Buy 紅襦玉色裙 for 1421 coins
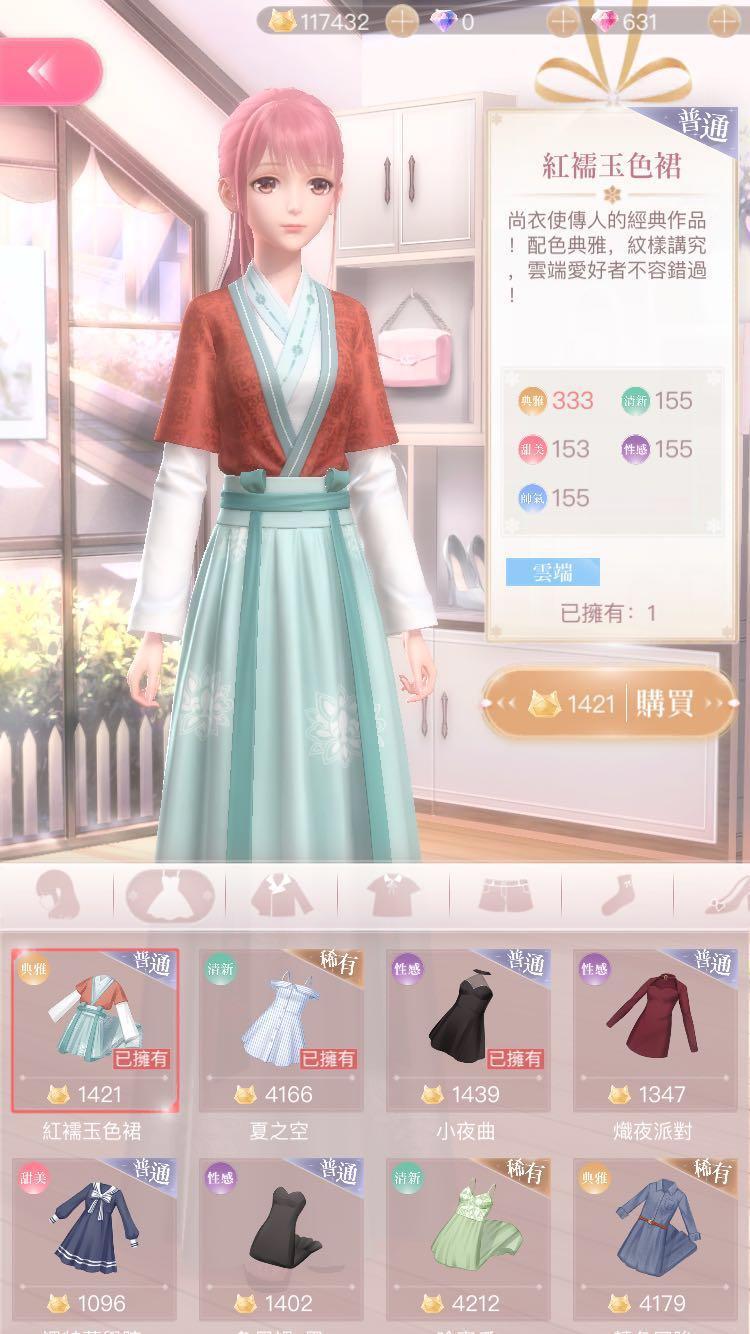This screenshot has width=750, height=1334. (x=608, y=704)
